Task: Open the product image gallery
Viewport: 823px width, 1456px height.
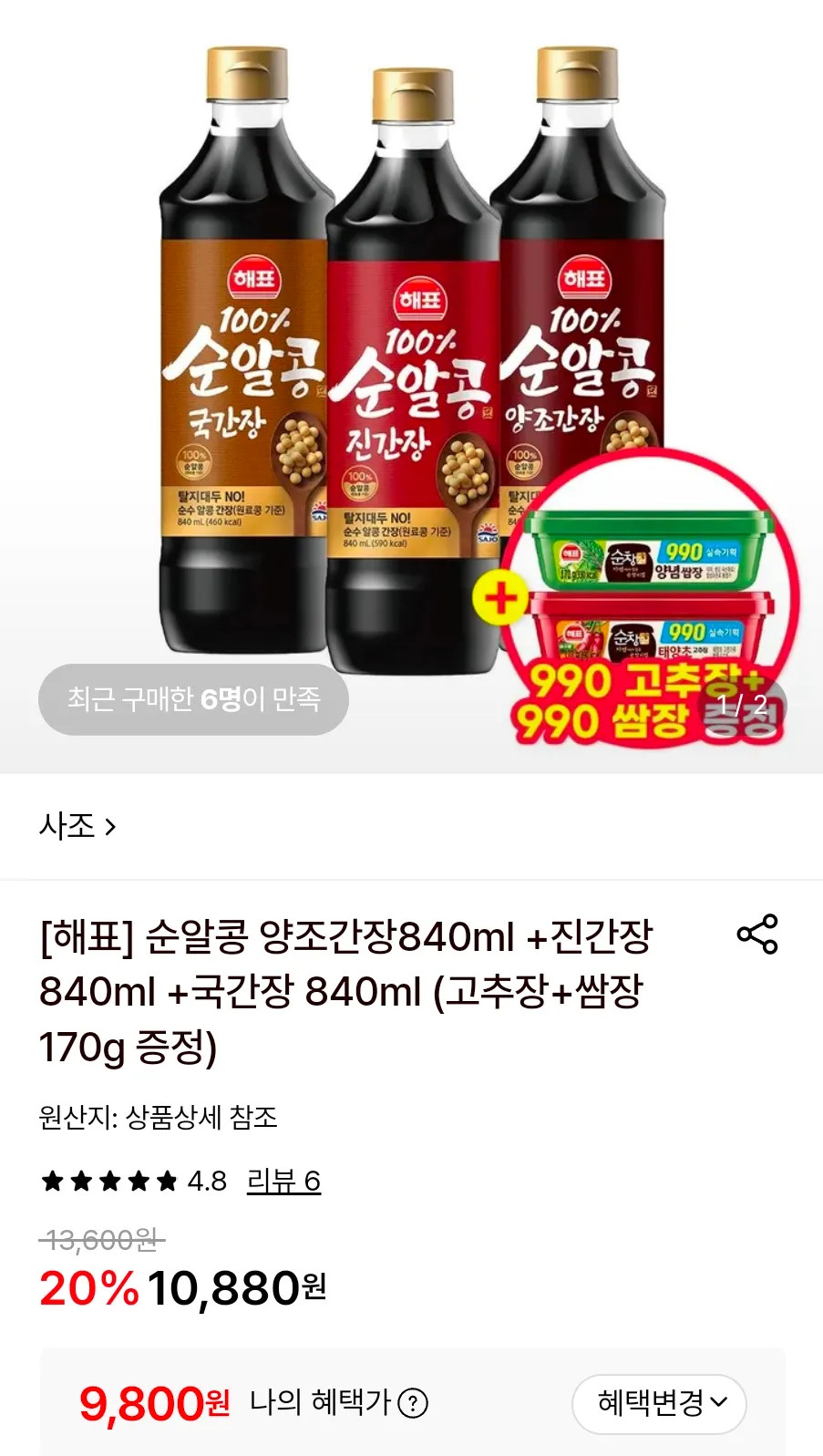Action: [411, 387]
